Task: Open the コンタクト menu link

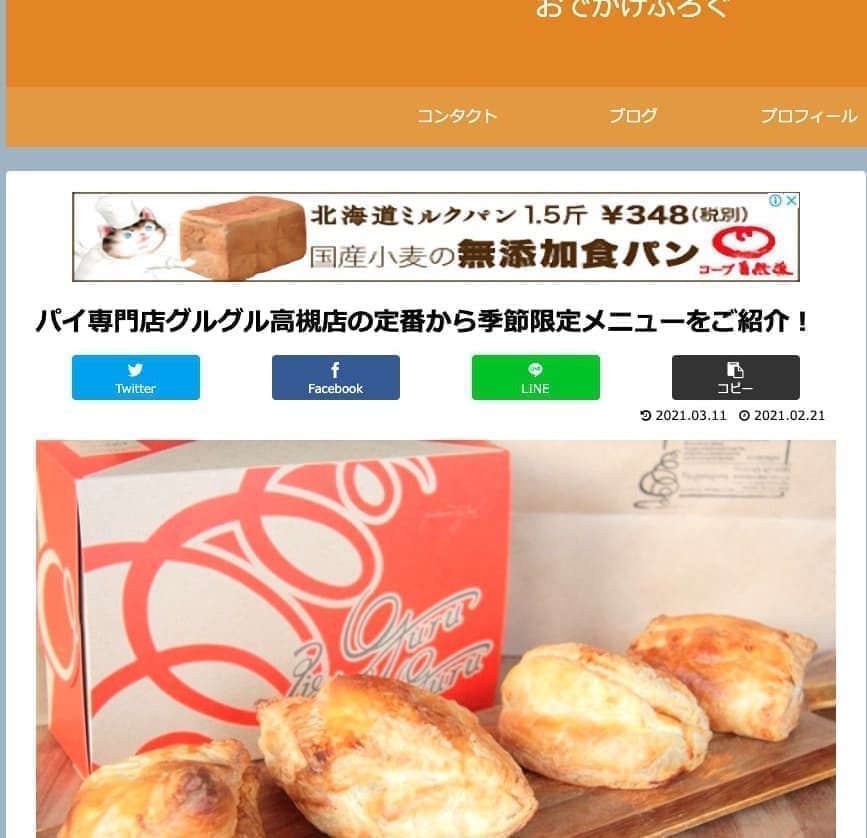Action: point(457,116)
